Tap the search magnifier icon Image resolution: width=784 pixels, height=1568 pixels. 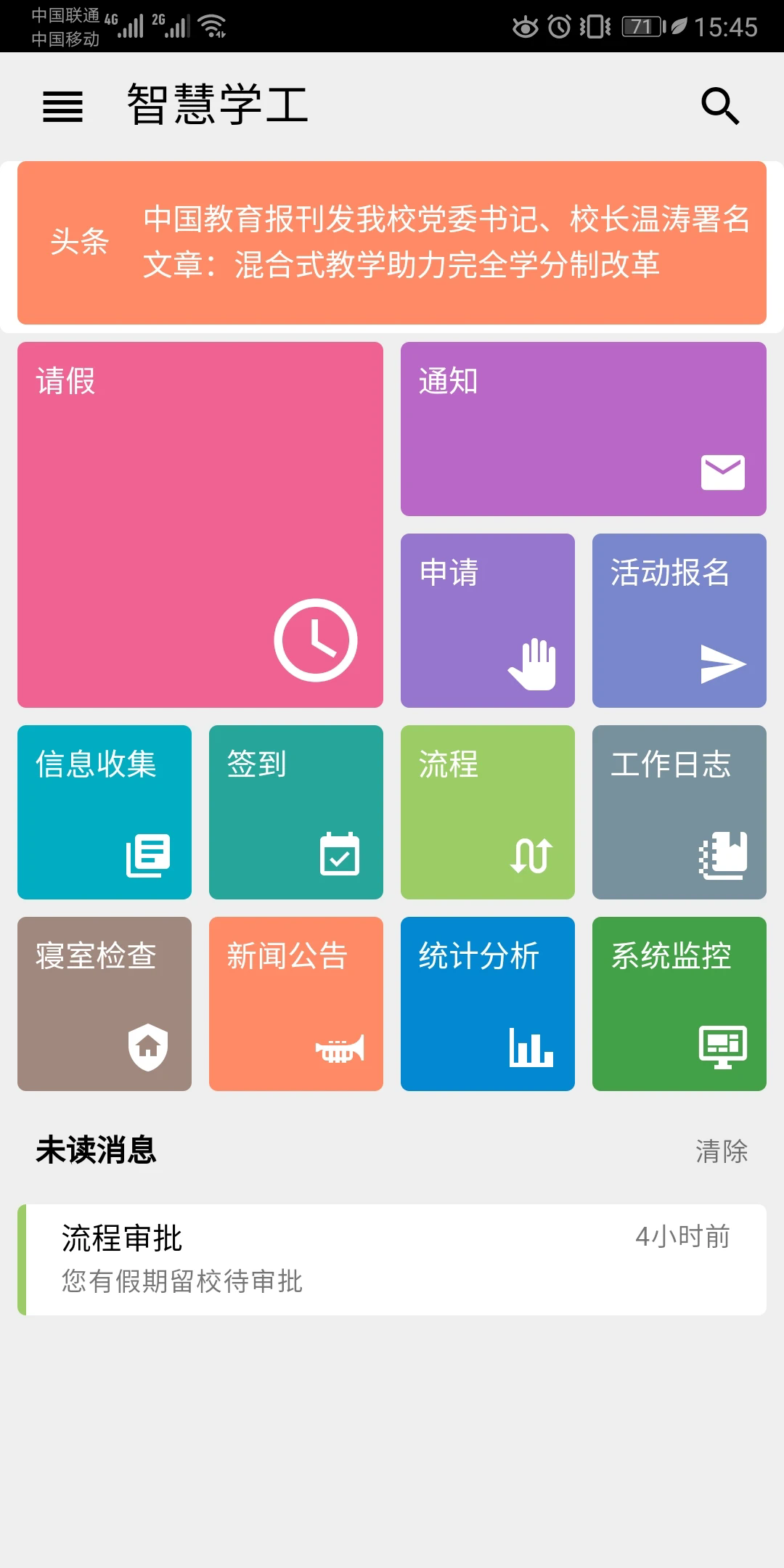coord(719,107)
